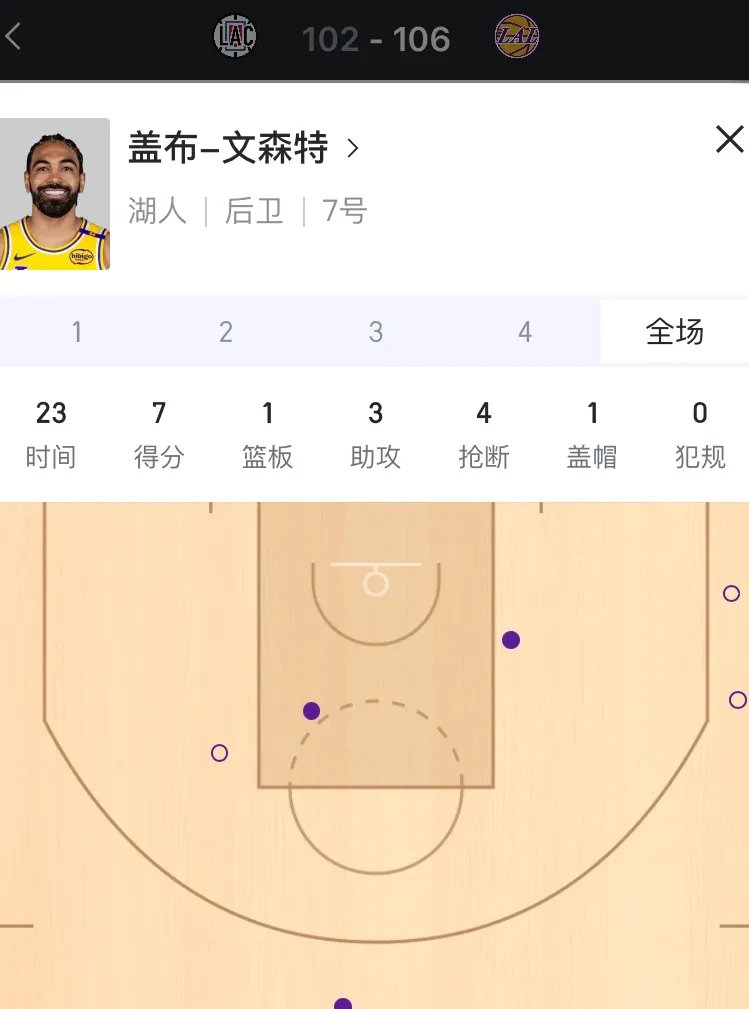Tap the 湖人 team label
This screenshot has width=749, height=1009.
[154, 212]
